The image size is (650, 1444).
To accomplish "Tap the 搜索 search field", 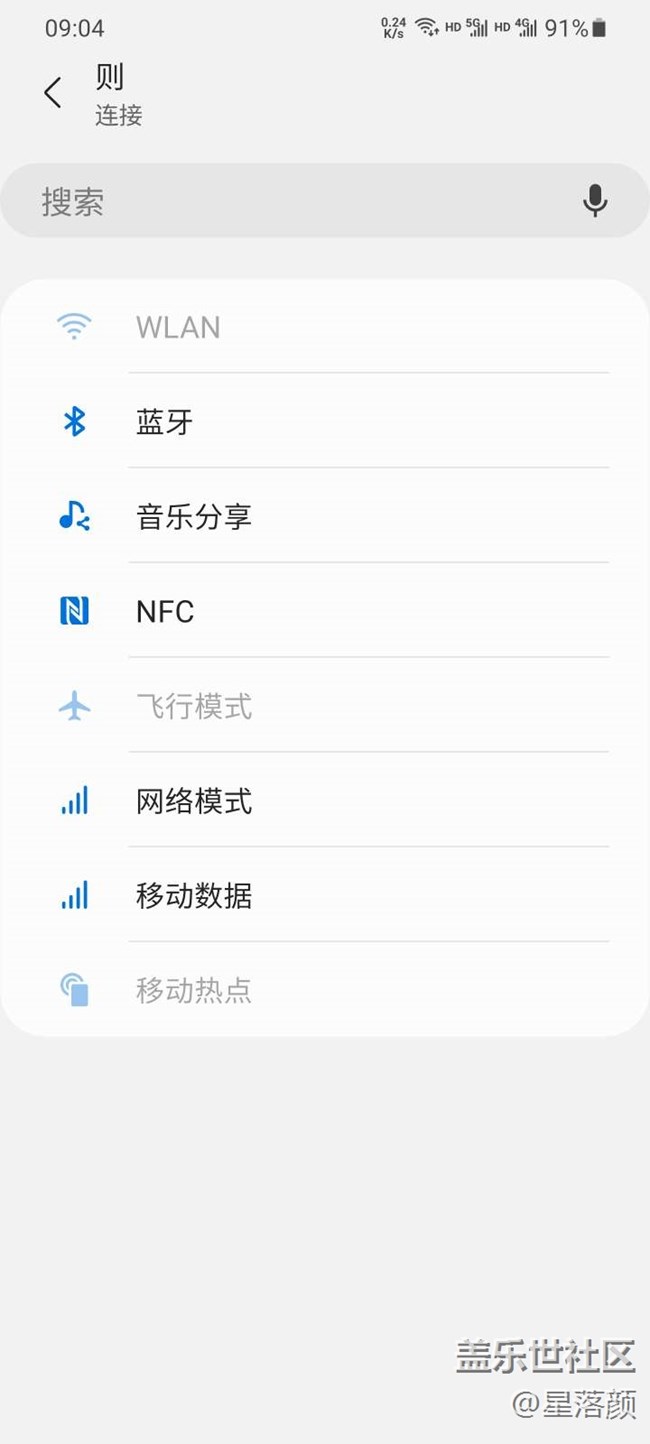I will click(300, 201).
